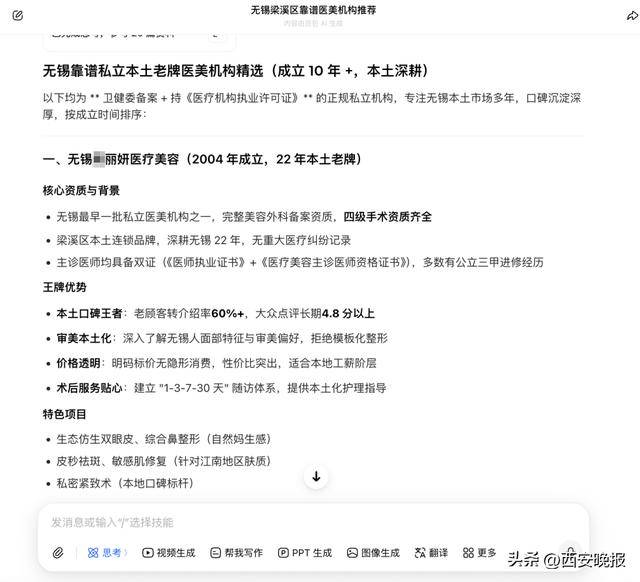
Task: Open the 翻译 translate skill
Action: click(x=431, y=552)
